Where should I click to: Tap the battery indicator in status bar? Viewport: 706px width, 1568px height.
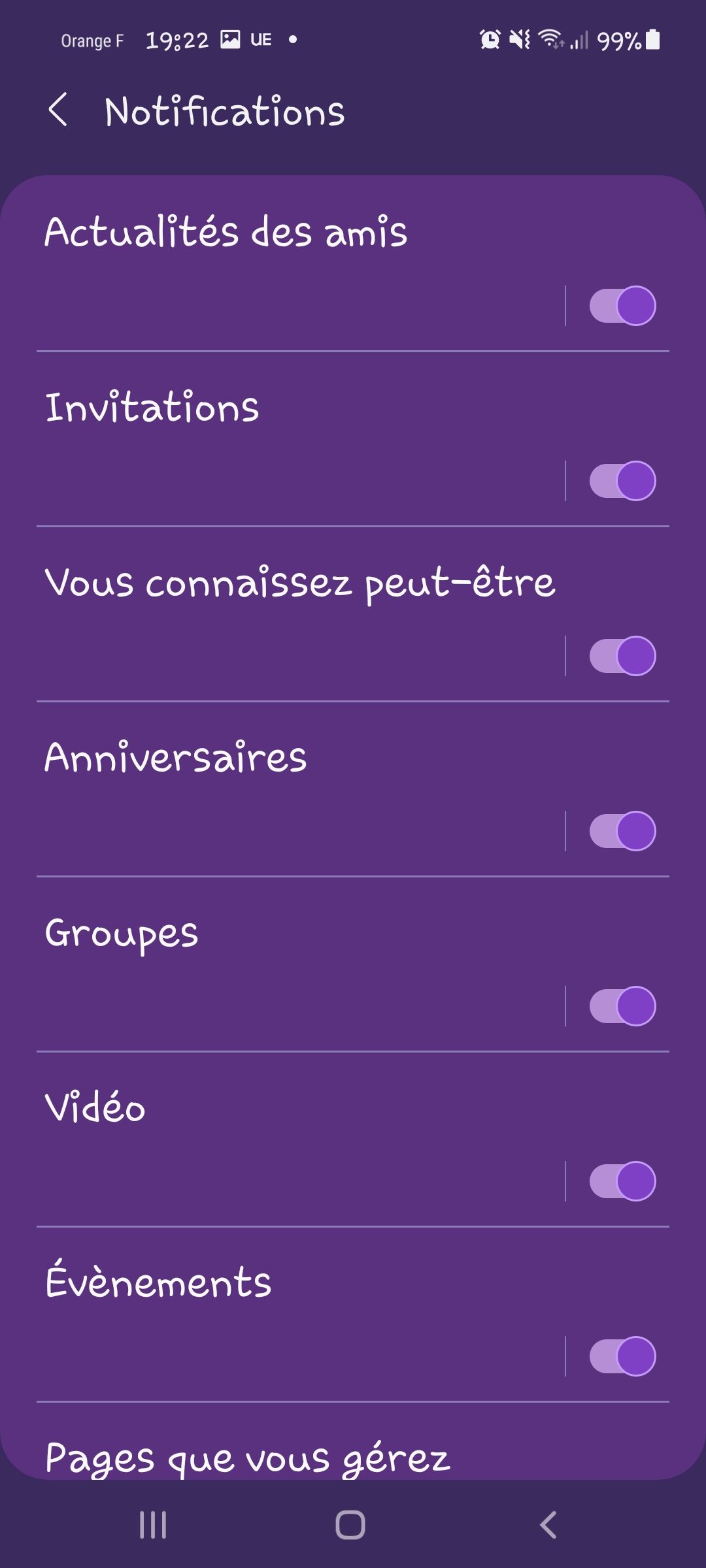(652, 41)
